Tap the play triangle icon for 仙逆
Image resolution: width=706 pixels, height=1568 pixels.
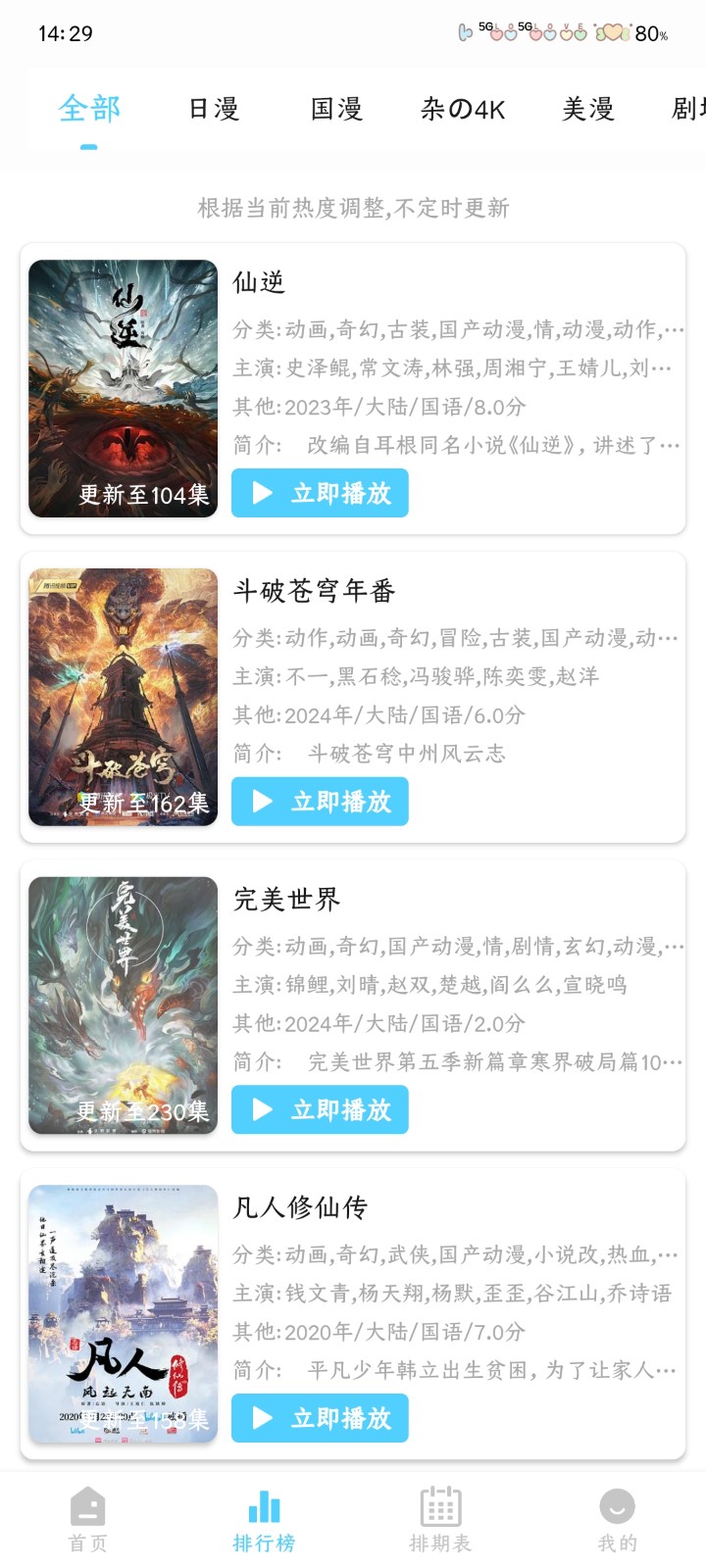pos(260,493)
